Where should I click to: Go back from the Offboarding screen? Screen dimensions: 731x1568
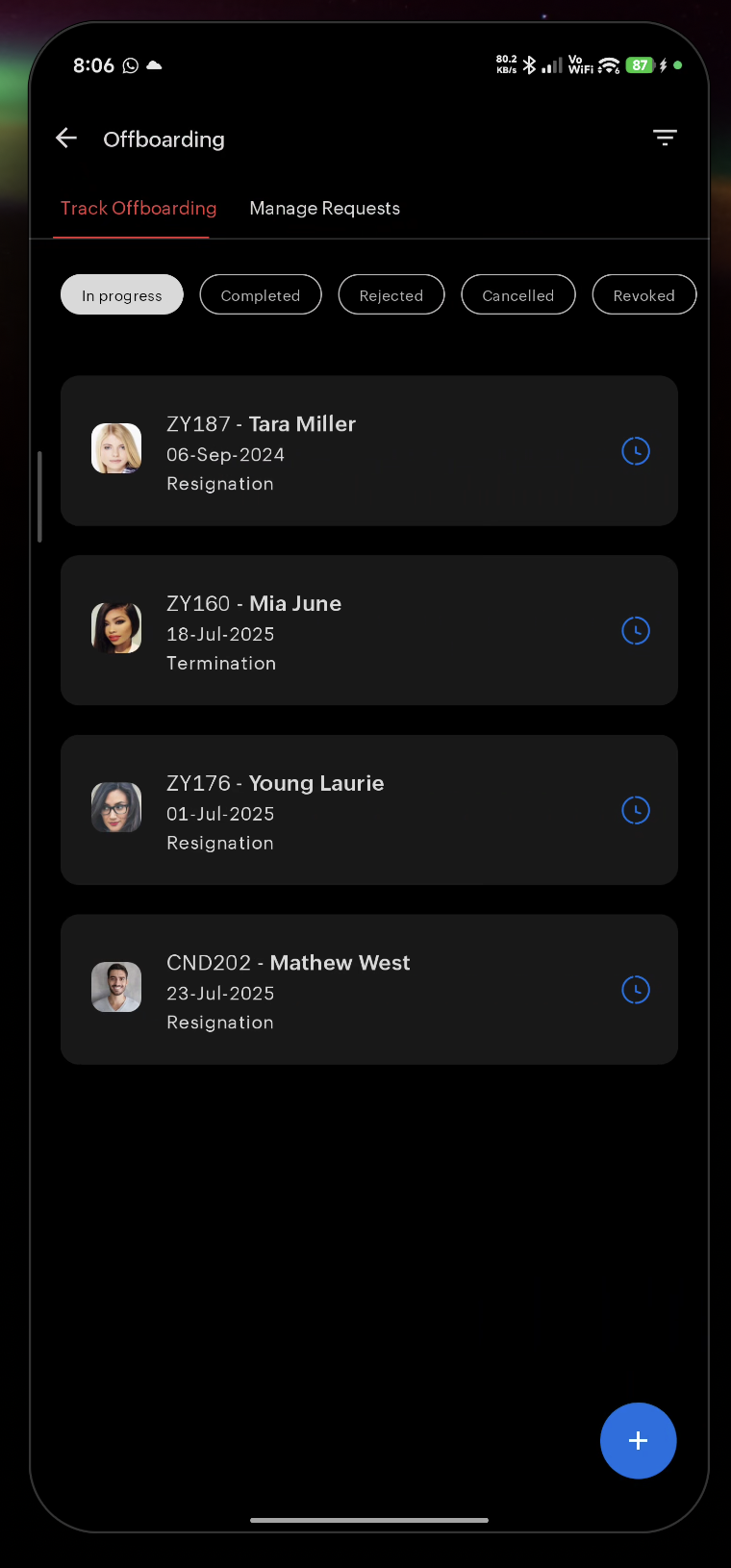click(x=66, y=139)
